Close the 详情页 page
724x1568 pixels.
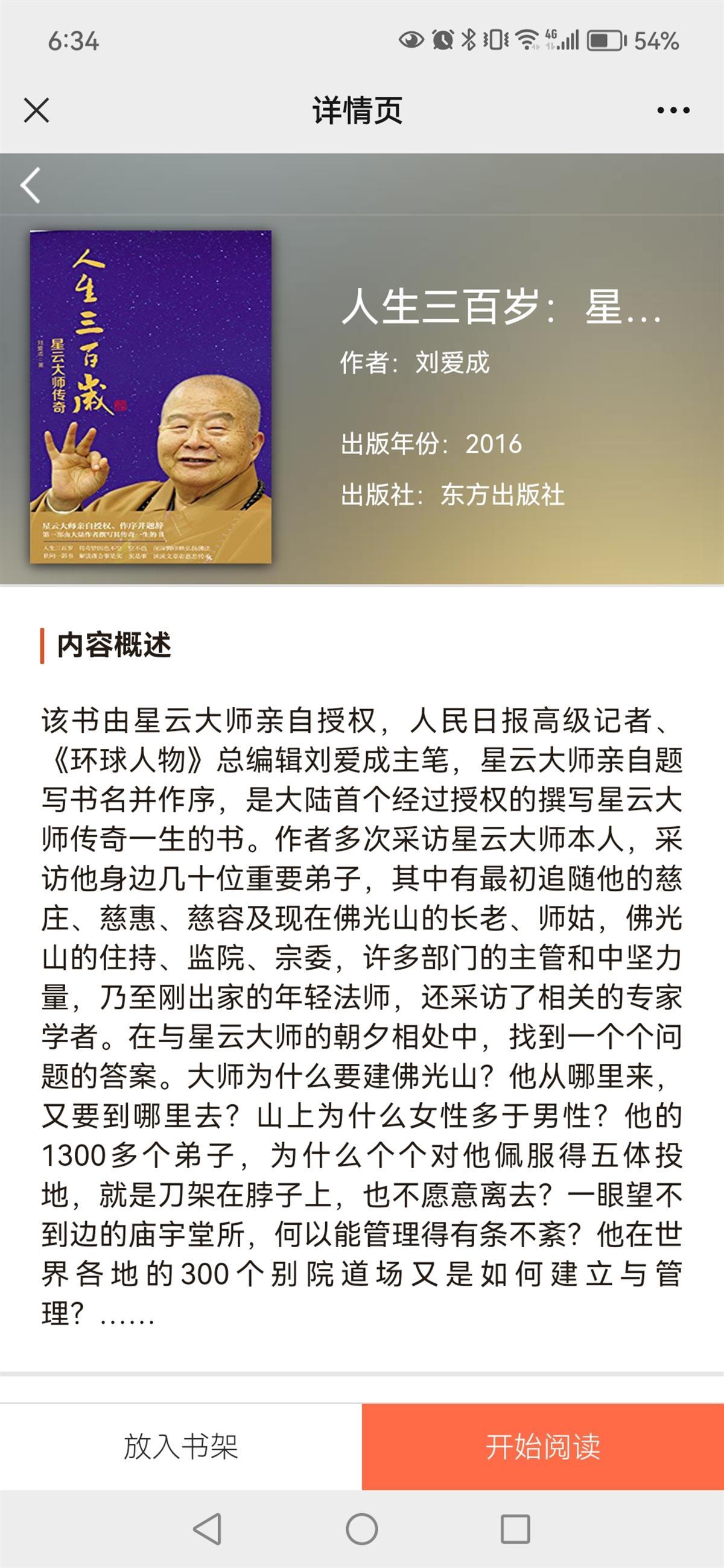pyautogui.click(x=36, y=110)
